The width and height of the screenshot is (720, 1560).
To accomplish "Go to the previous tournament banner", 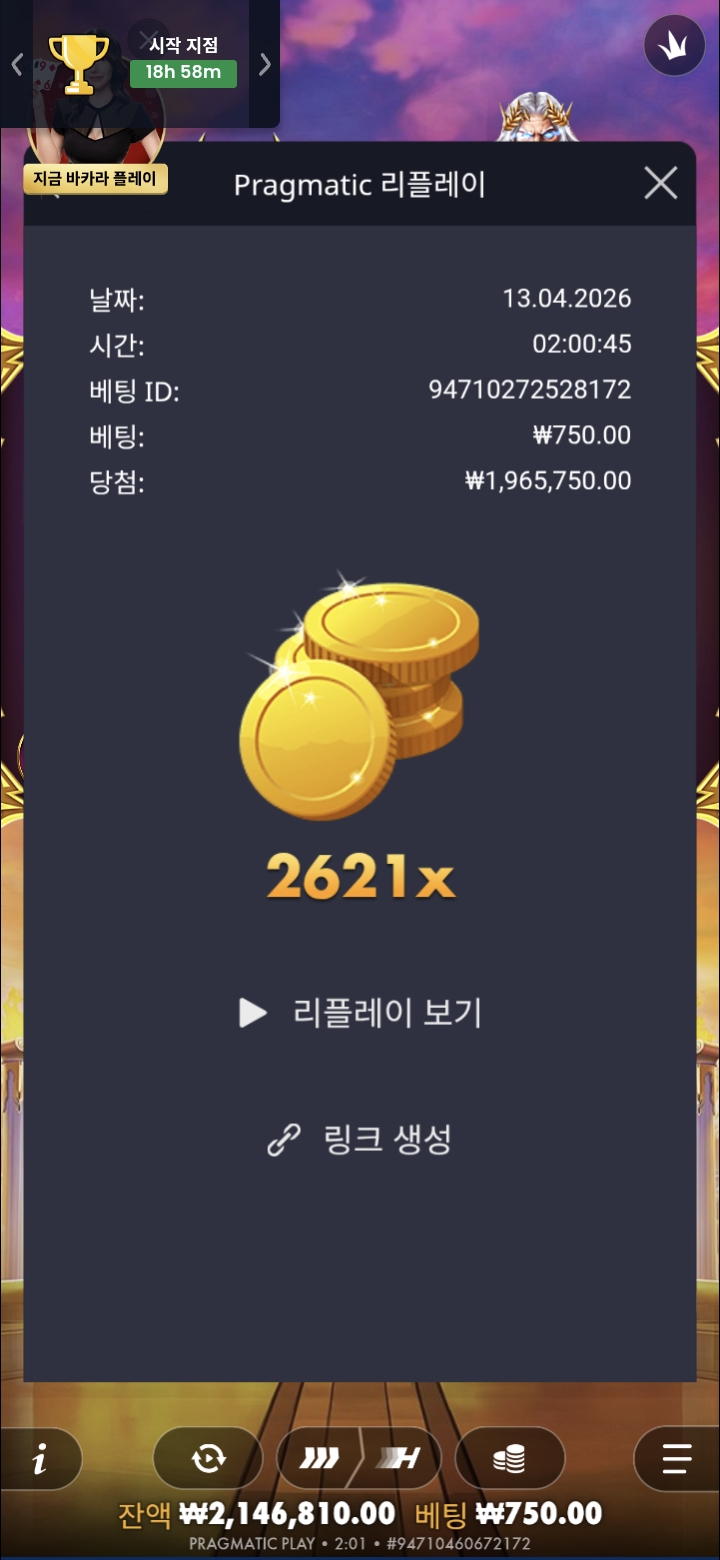I will click(16, 65).
